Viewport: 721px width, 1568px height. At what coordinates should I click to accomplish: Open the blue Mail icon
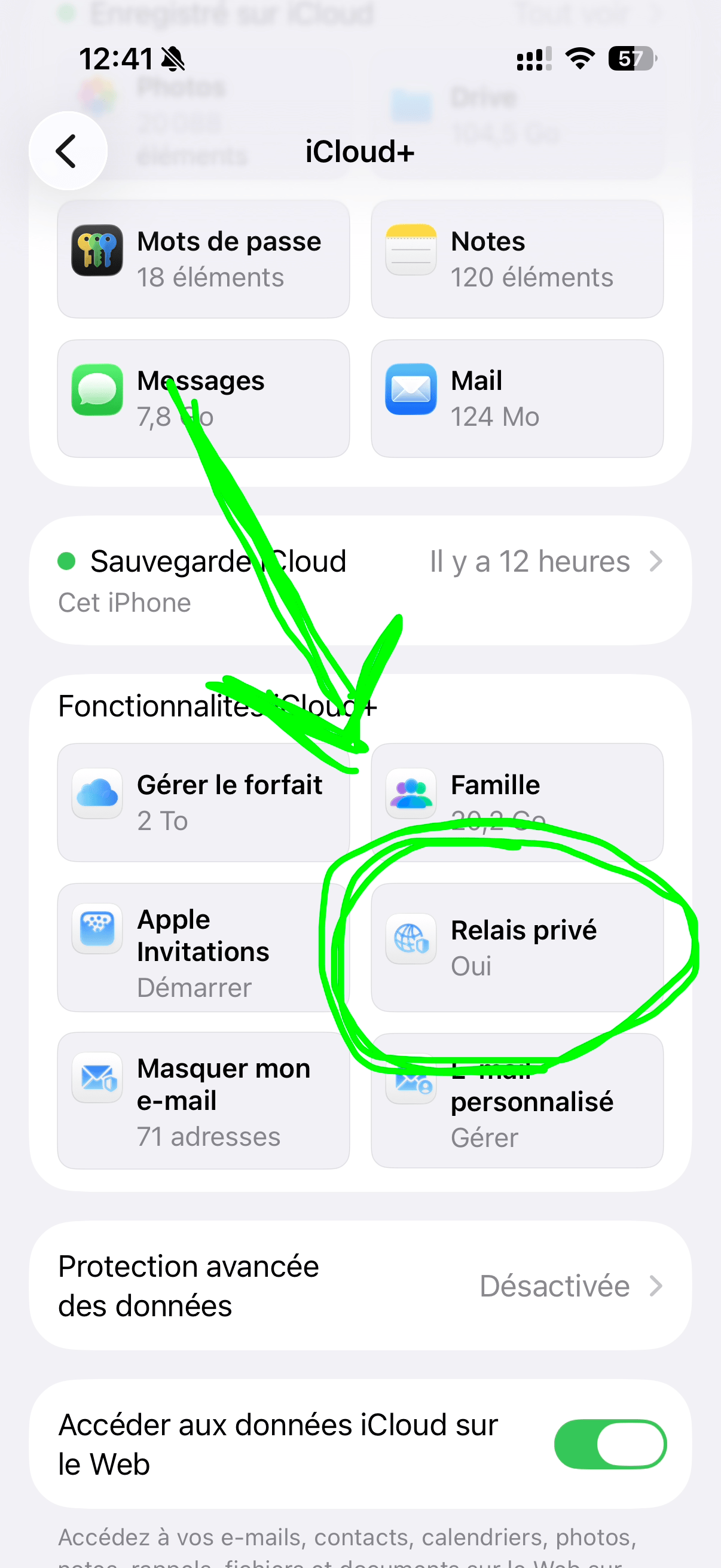(411, 390)
